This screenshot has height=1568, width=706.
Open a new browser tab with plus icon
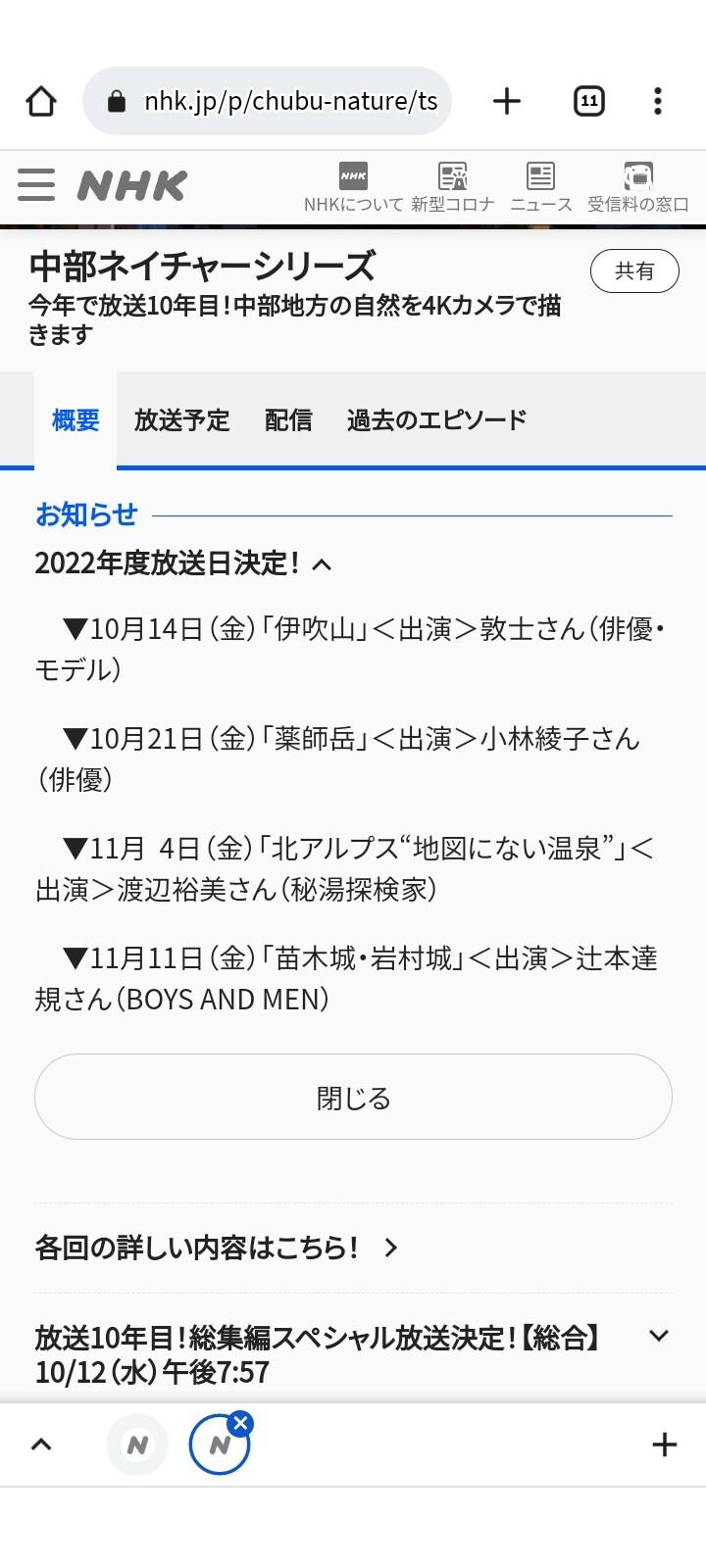[x=506, y=100]
